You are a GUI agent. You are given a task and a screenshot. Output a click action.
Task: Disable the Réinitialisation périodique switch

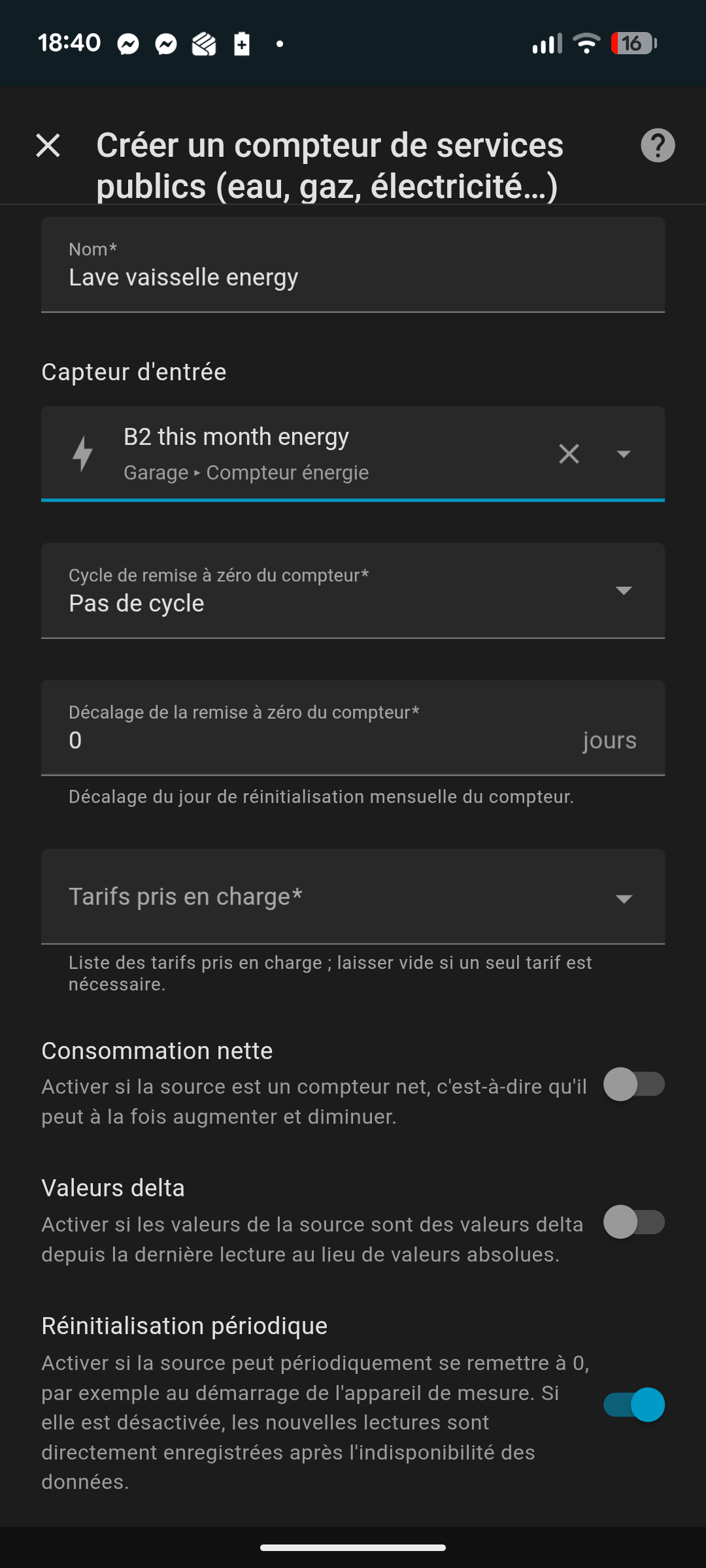(633, 1405)
